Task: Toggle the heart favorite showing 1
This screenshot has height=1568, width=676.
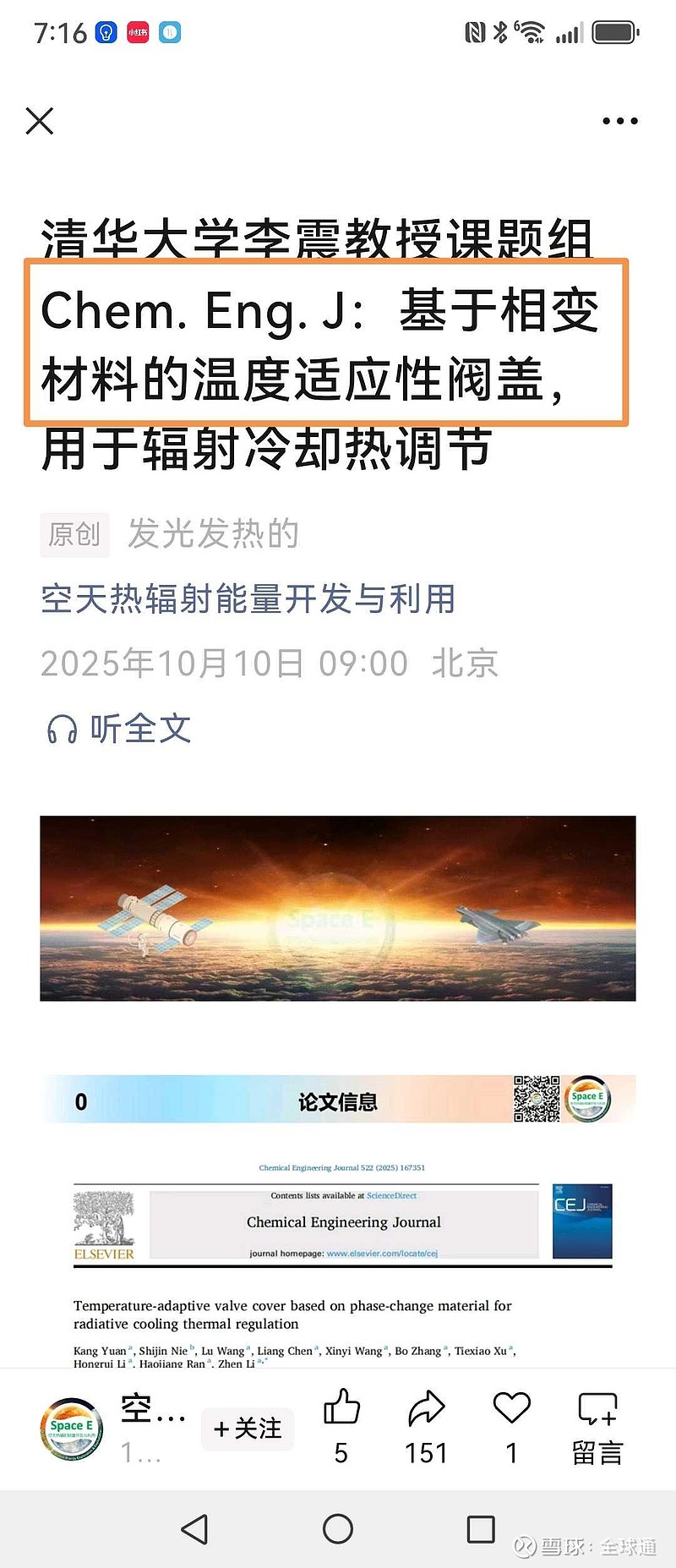Action: pos(510,1406)
